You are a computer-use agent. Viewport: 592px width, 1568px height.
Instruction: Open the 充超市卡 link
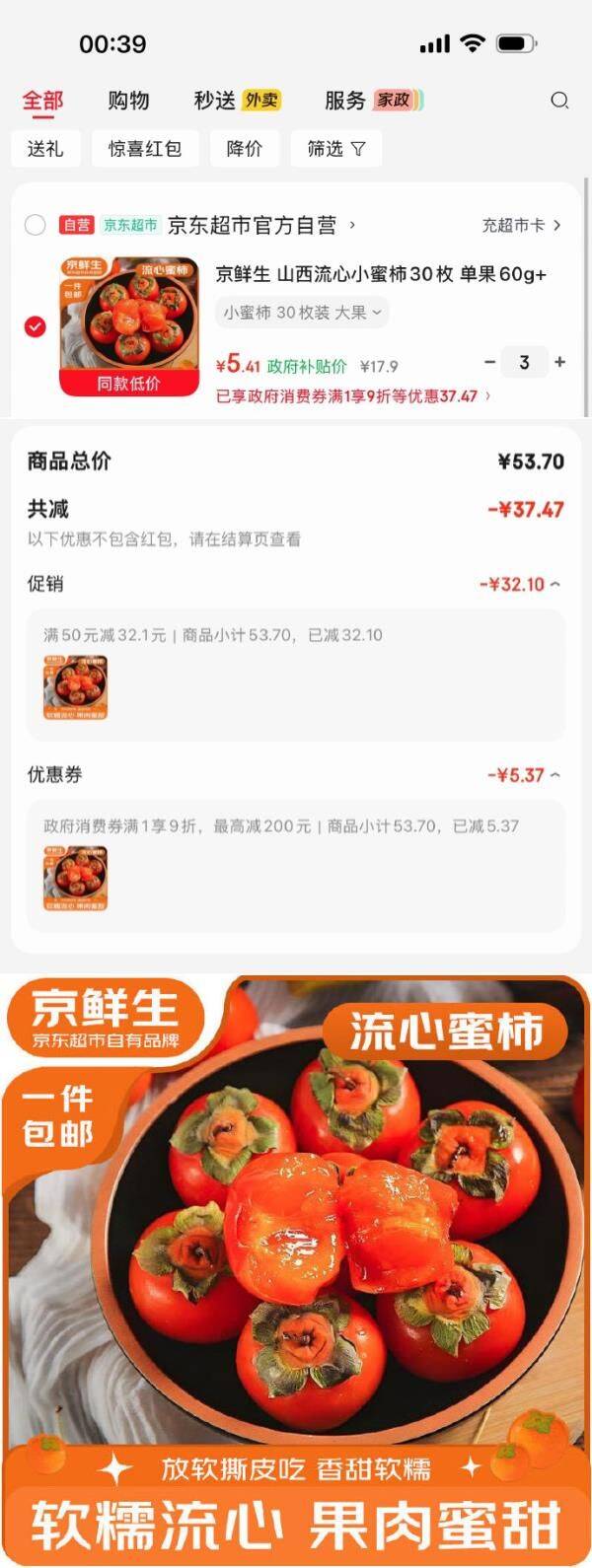(x=521, y=225)
